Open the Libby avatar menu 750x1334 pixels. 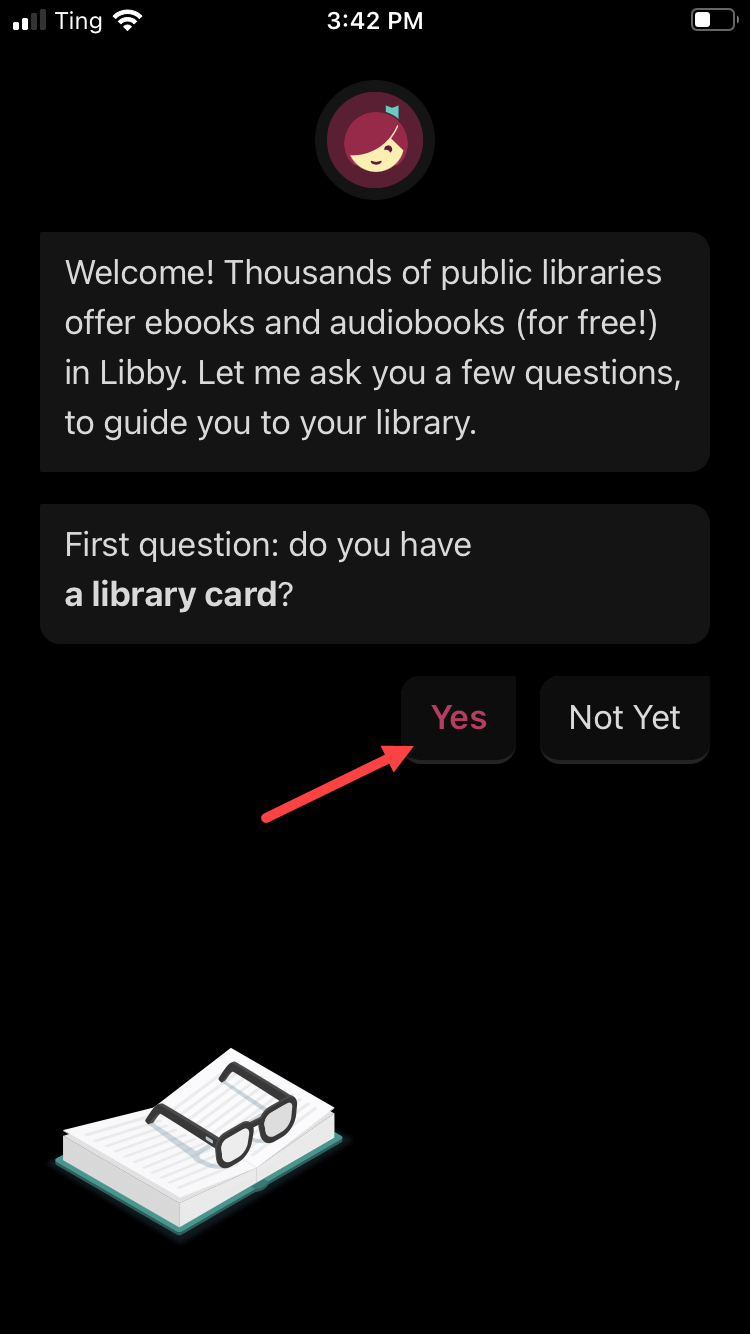click(x=375, y=140)
